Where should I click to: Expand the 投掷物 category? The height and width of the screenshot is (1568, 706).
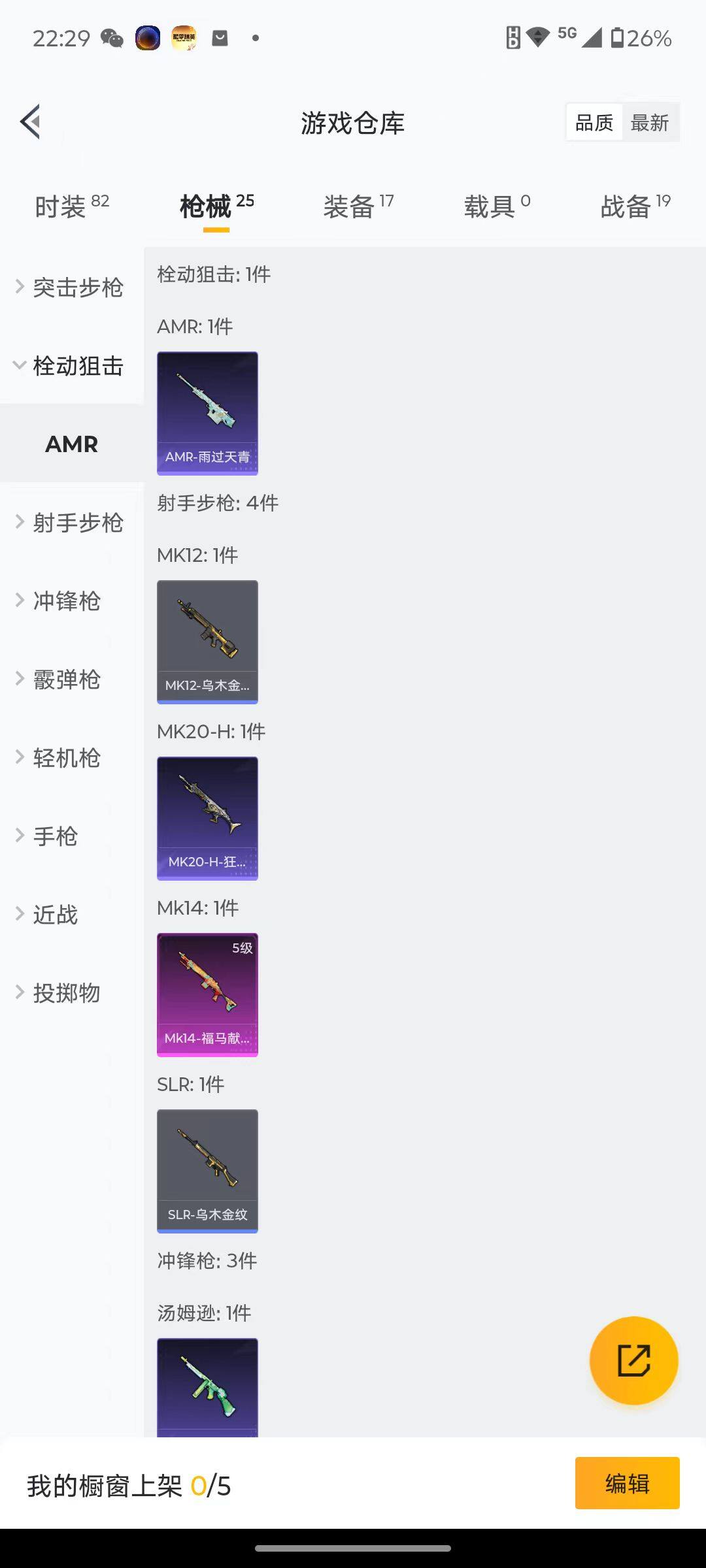pyautogui.click(x=65, y=993)
